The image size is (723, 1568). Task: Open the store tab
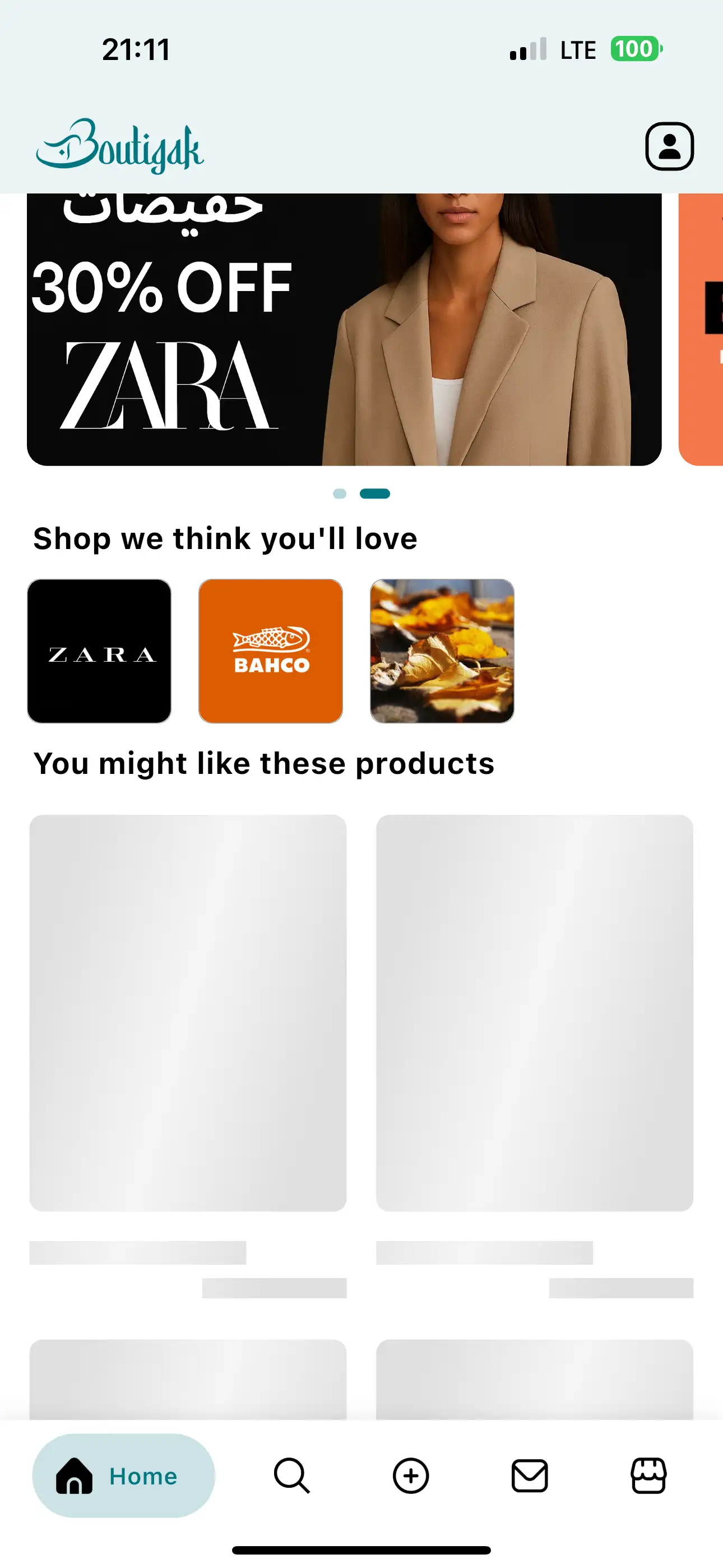[648, 1475]
